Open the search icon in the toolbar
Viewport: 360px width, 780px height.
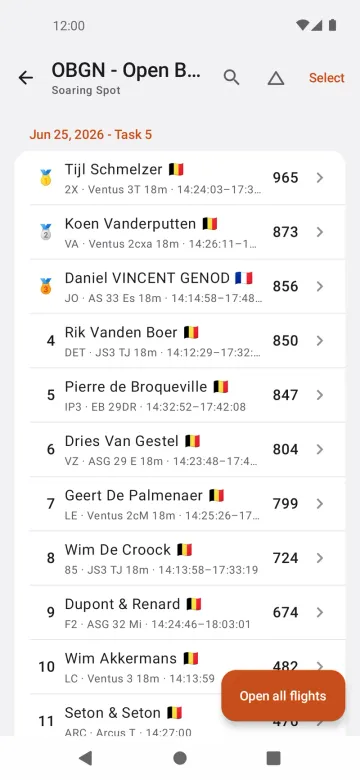[x=231, y=78]
